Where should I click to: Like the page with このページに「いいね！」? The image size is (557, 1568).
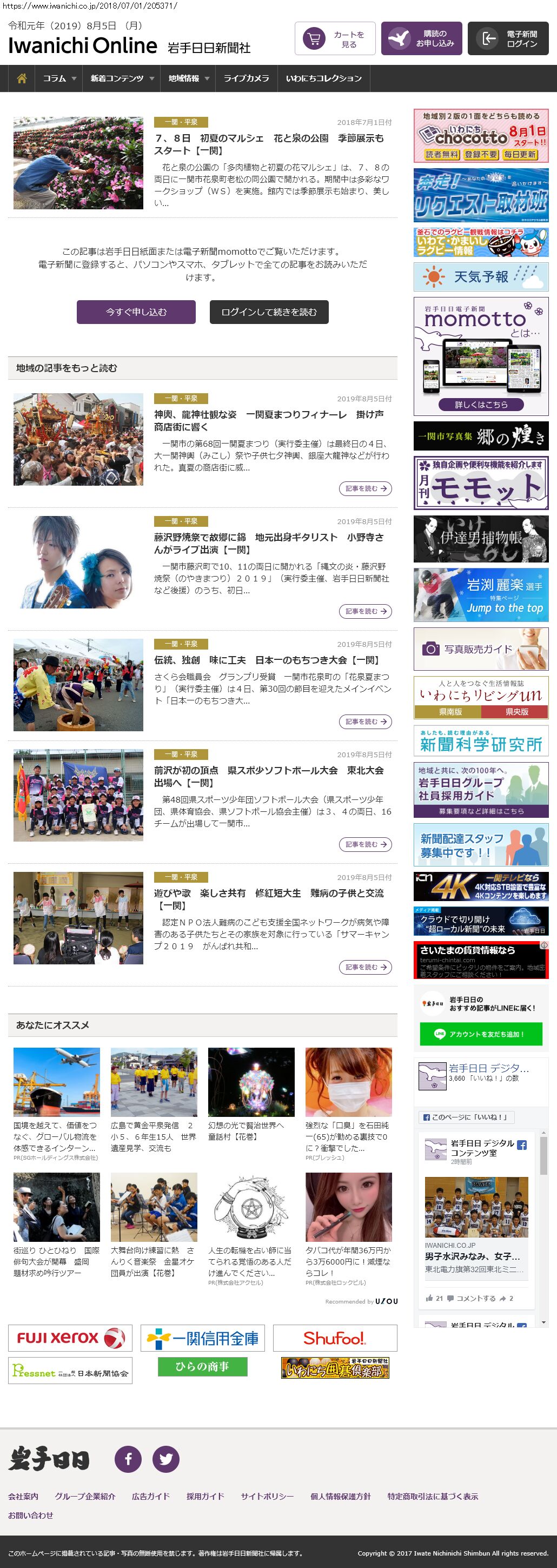tap(466, 1117)
